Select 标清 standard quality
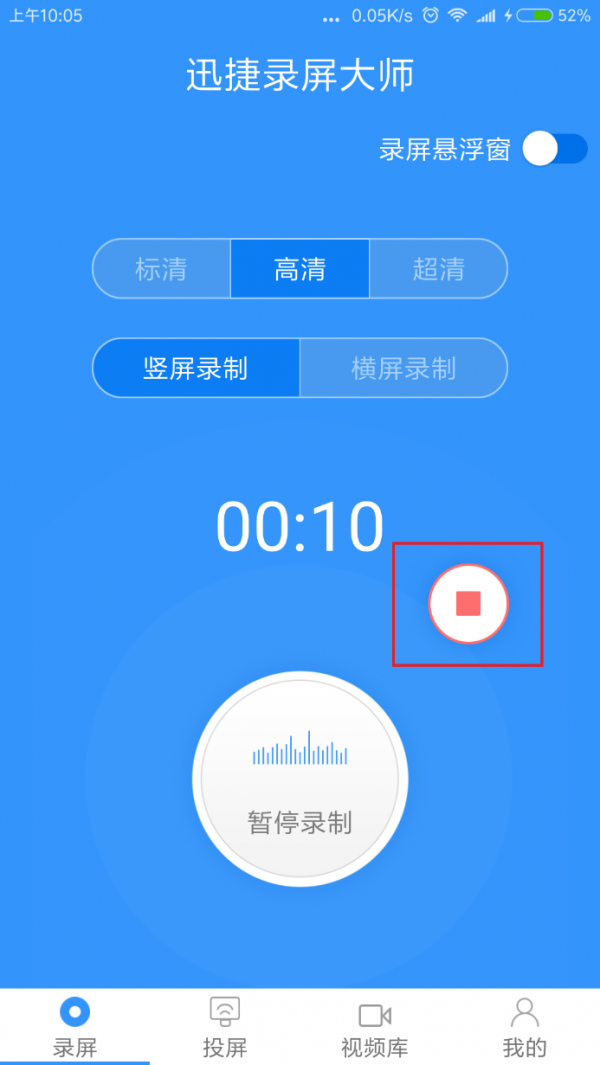This screenshot has height=1065, width=600. coord(162,269)
